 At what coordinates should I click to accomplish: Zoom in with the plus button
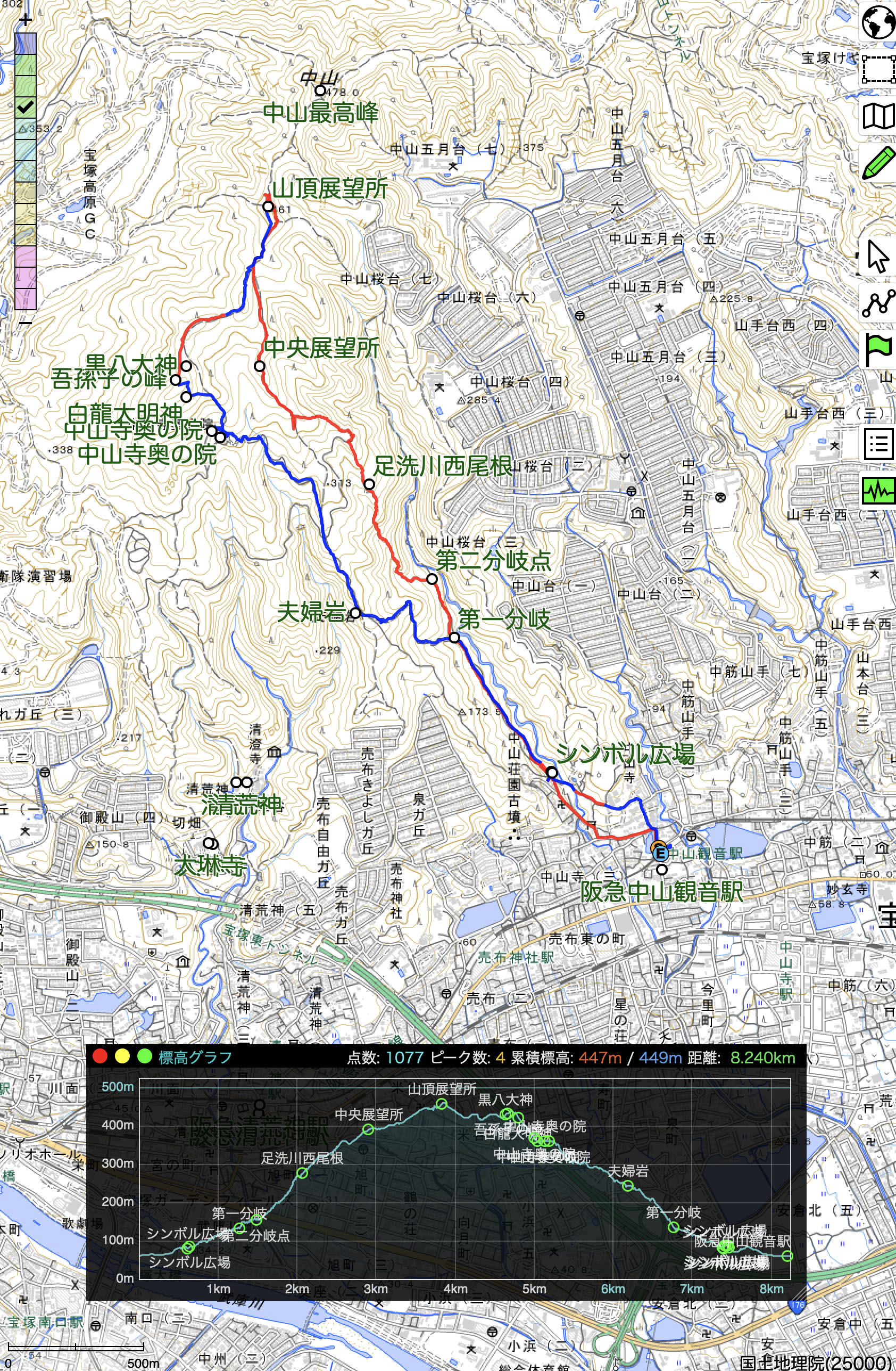[x=26, y=21]
